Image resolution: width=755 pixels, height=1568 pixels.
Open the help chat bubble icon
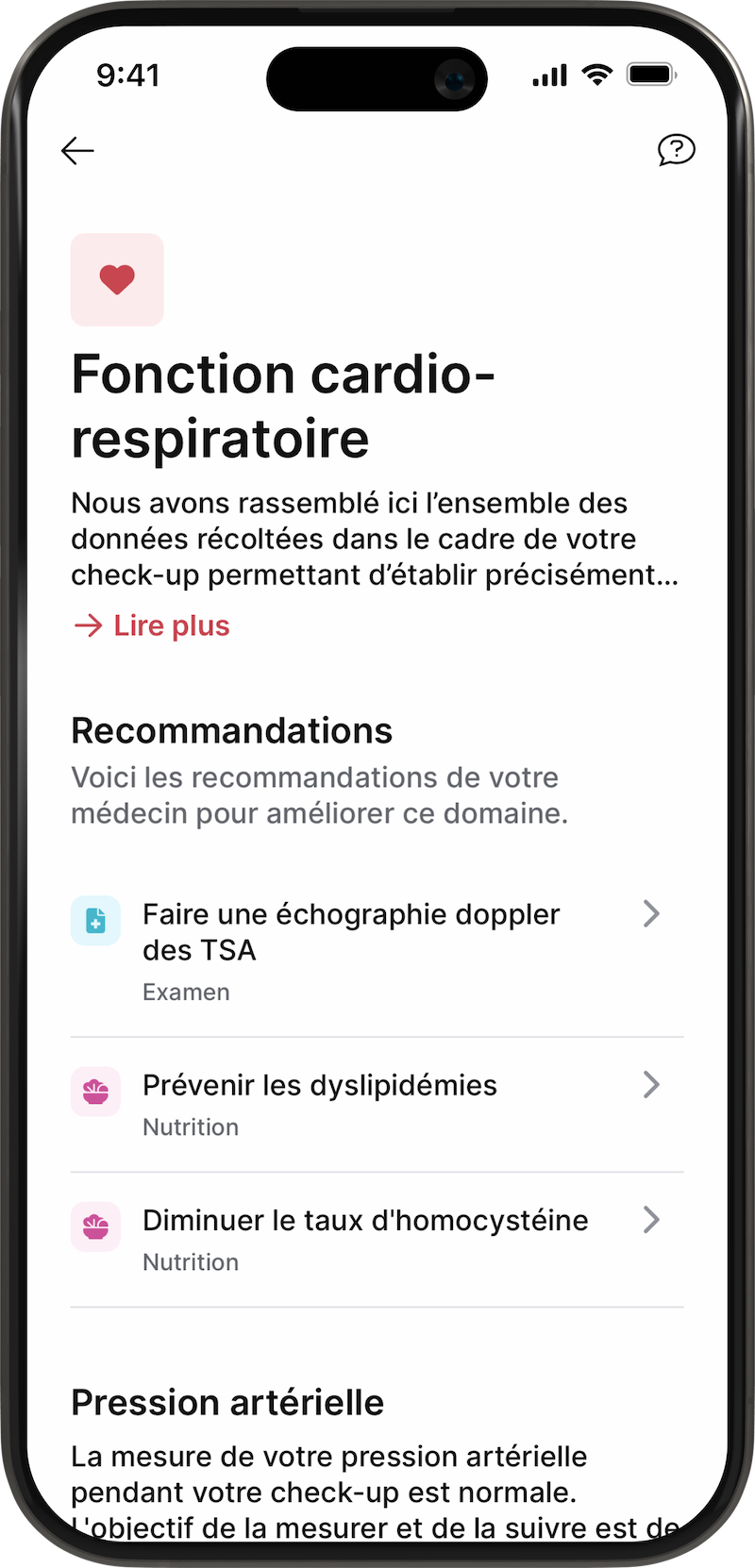[x=675, y=150]
